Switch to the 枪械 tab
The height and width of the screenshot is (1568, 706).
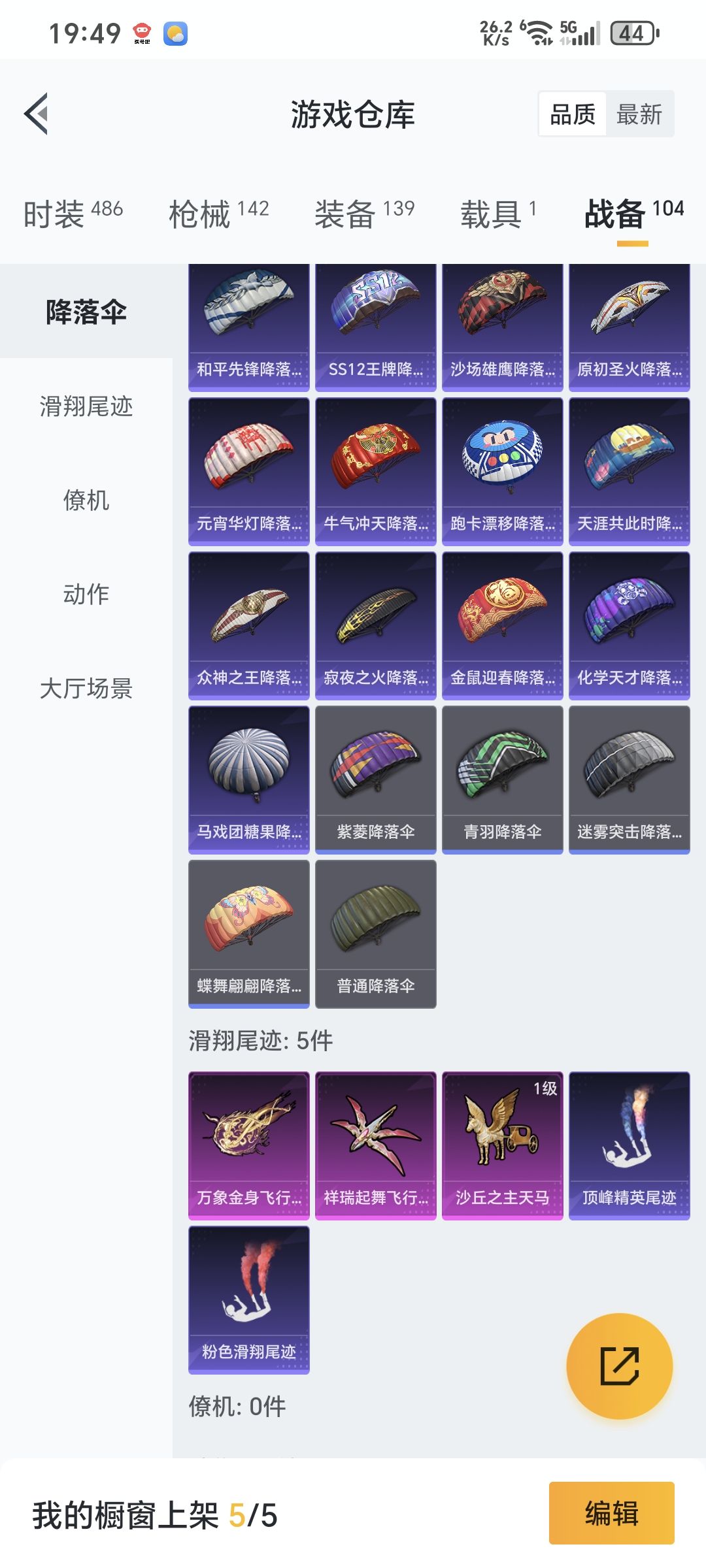[x=218, y=213]
